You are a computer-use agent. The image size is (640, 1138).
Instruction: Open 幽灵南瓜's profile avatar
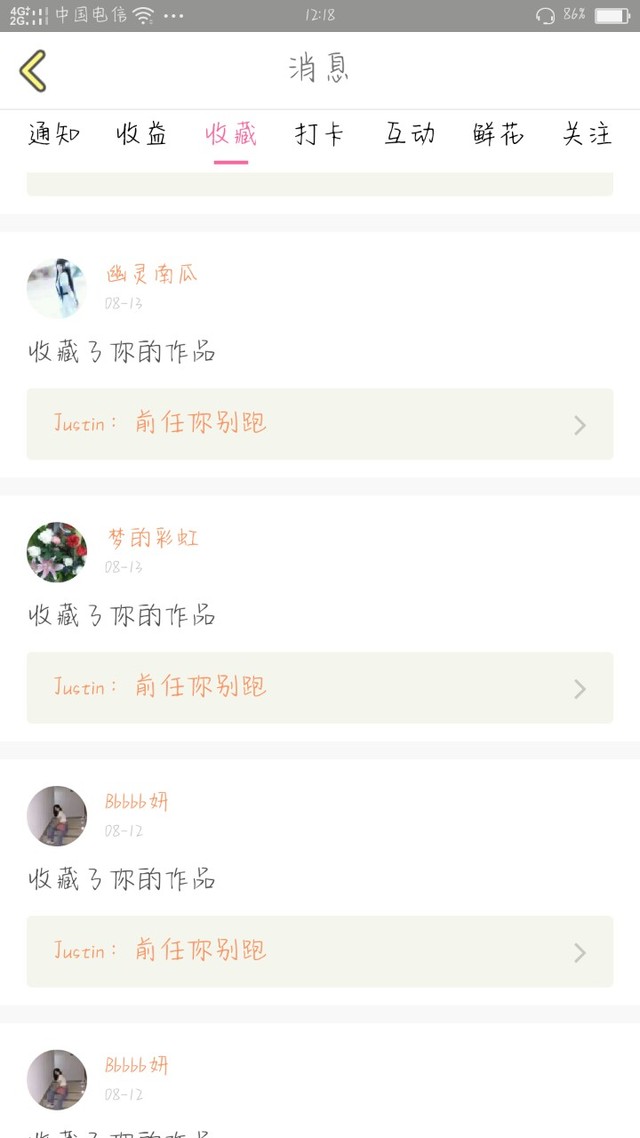(x=57, y=288)
